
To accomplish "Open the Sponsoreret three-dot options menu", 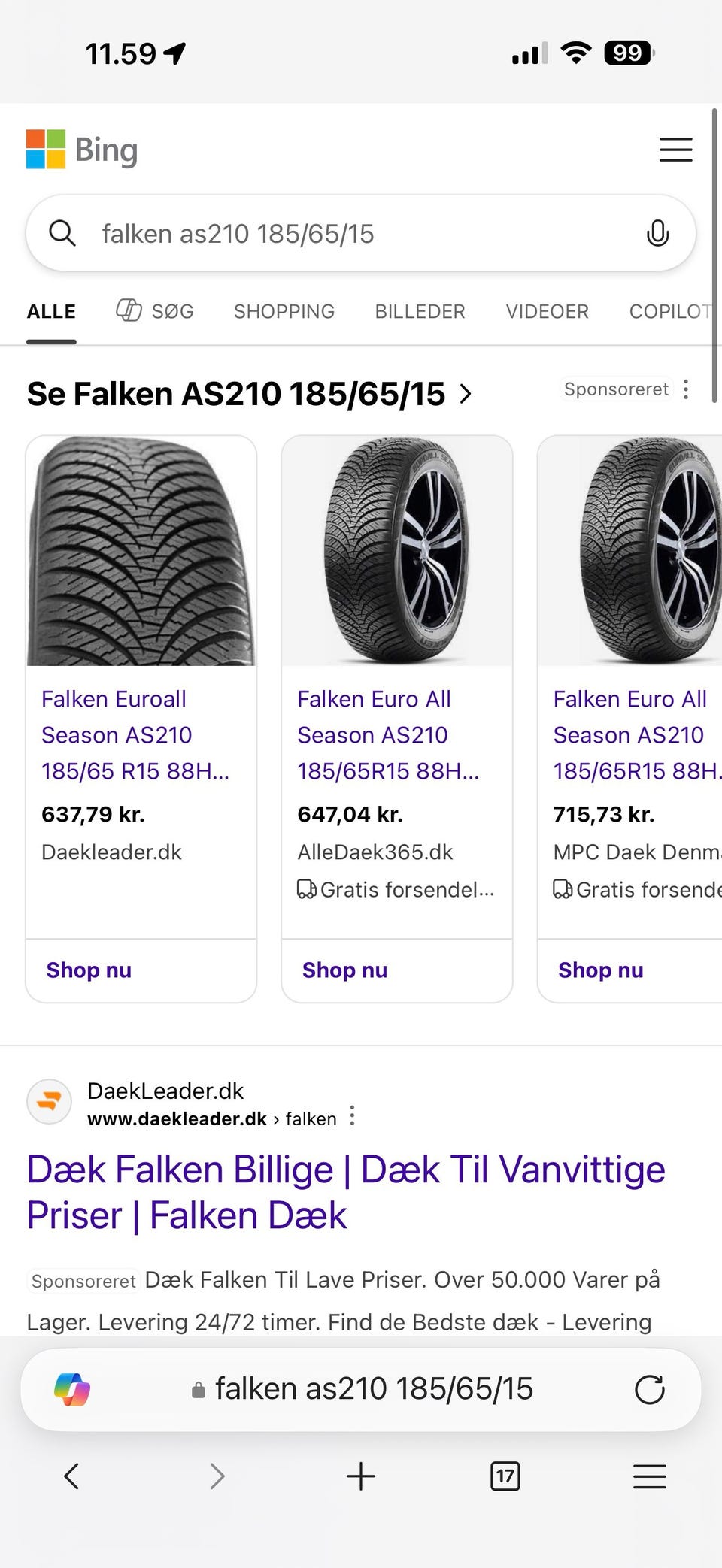I will (685, 389).
